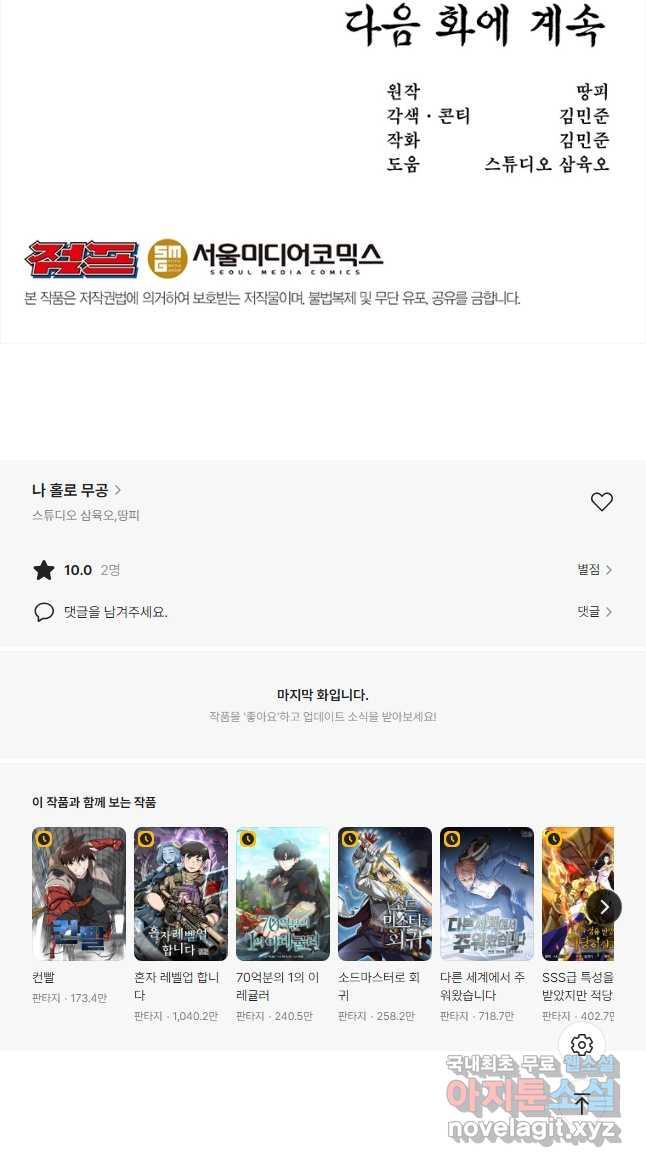Jump back to top with the up arrow
This screenshot has height=1167, width=646.
(x=582, y=1104)
